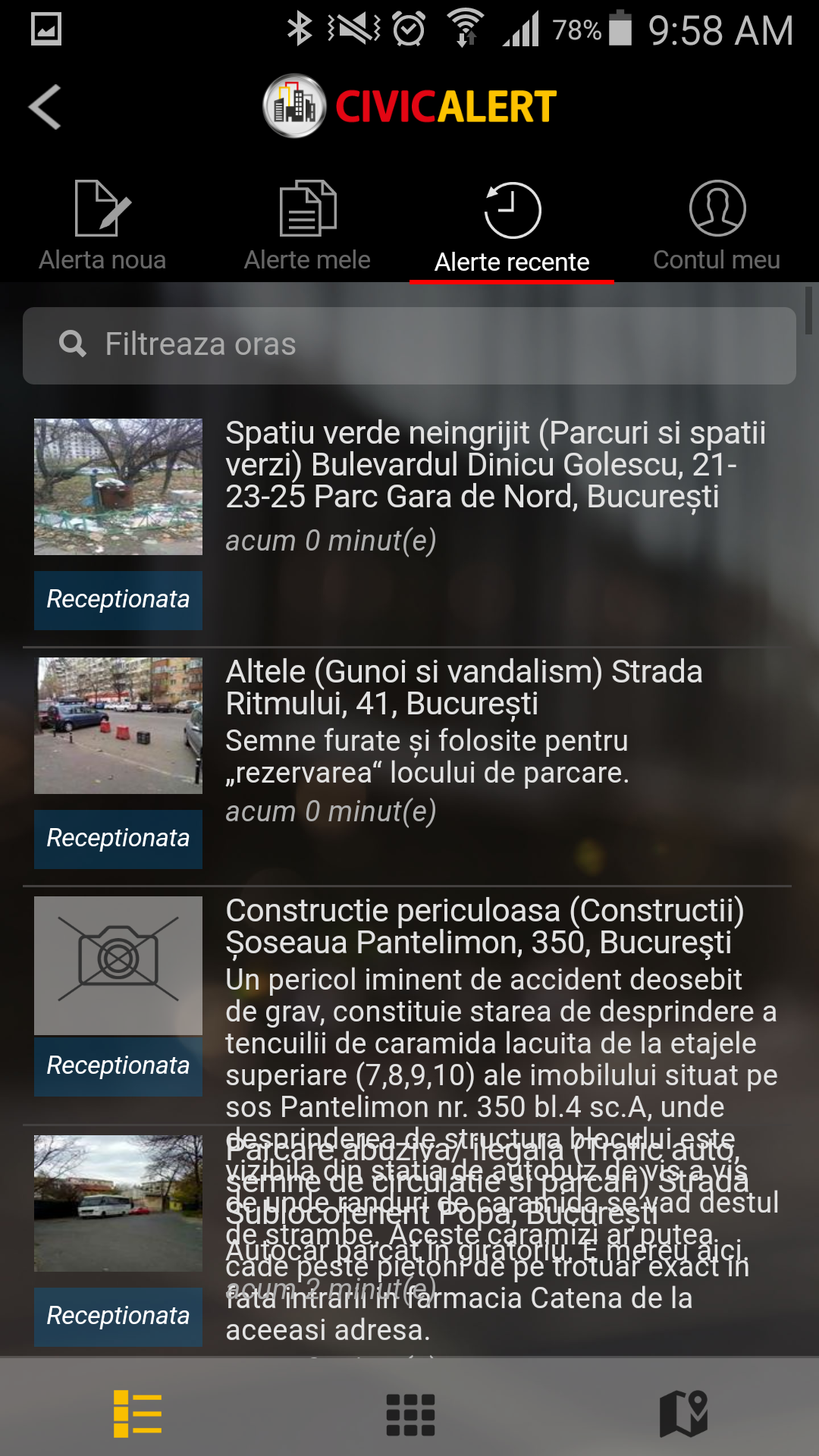Open Contul meu account tab
This screenshot has height=1456, width=819.
click(717, 226)
